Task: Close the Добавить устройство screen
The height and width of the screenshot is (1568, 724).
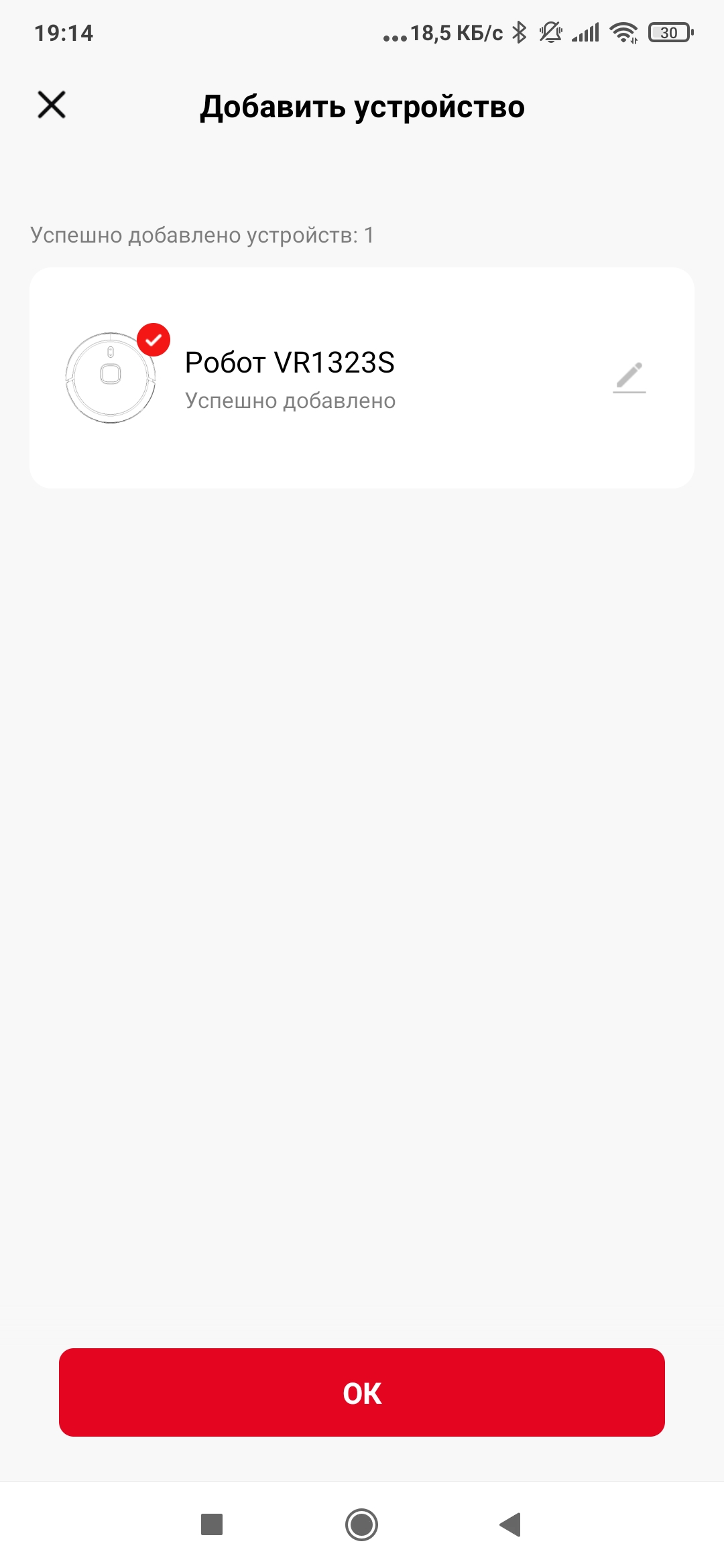Action: (52, 105)
